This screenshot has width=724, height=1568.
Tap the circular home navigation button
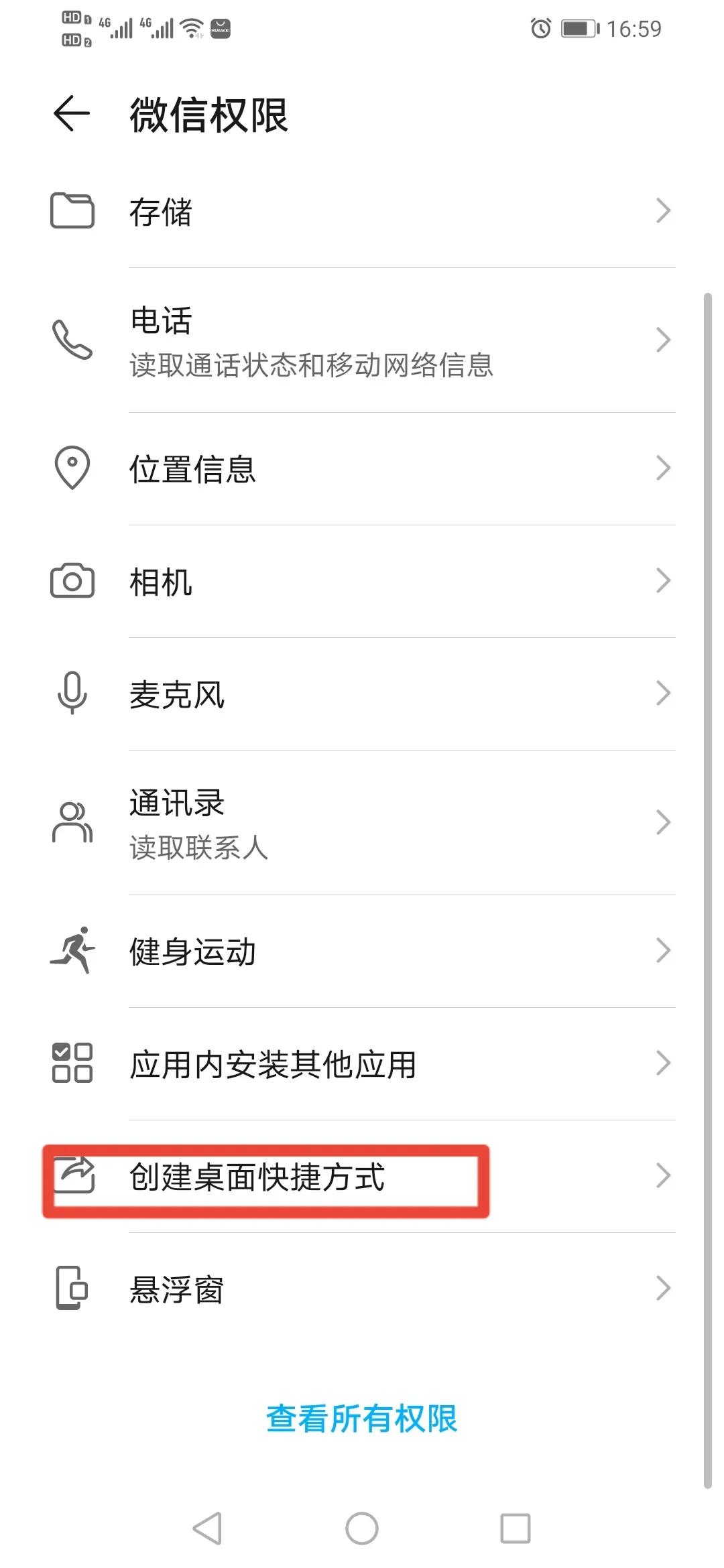tap(362, 1530)
